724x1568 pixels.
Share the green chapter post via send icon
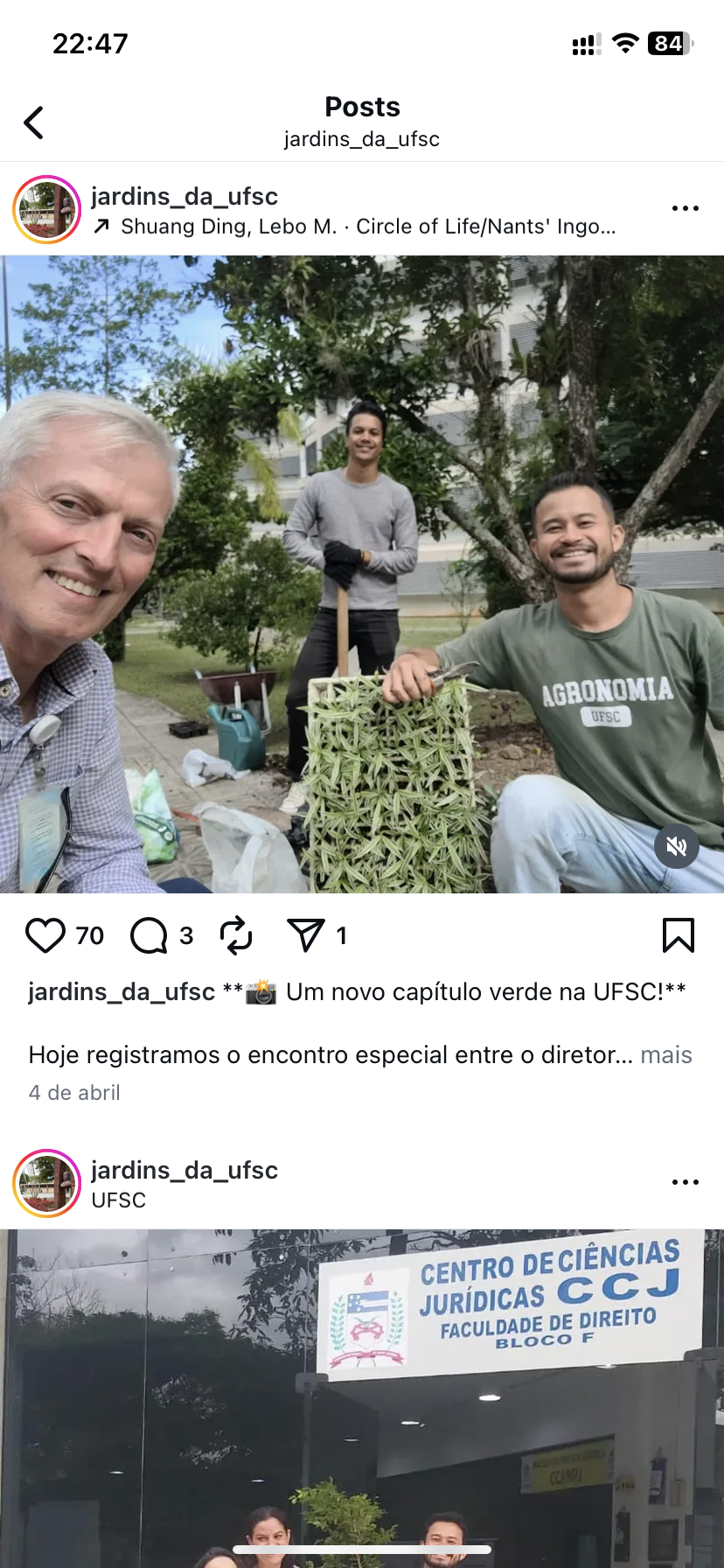click(x=305, y=935)
